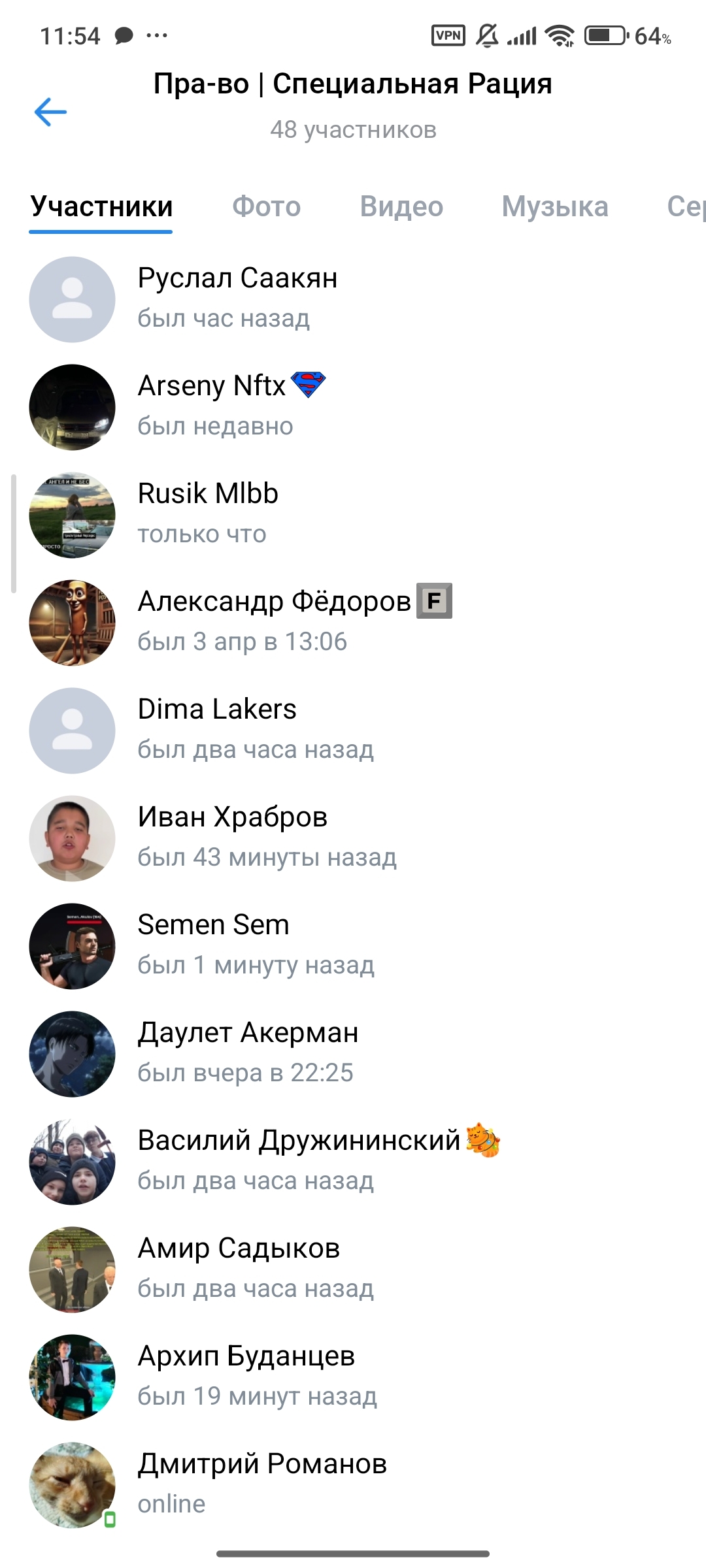The width and height of the screenshot is (706, 1568).
Task: Switch to the Фото tab
Action: [266, 206]
